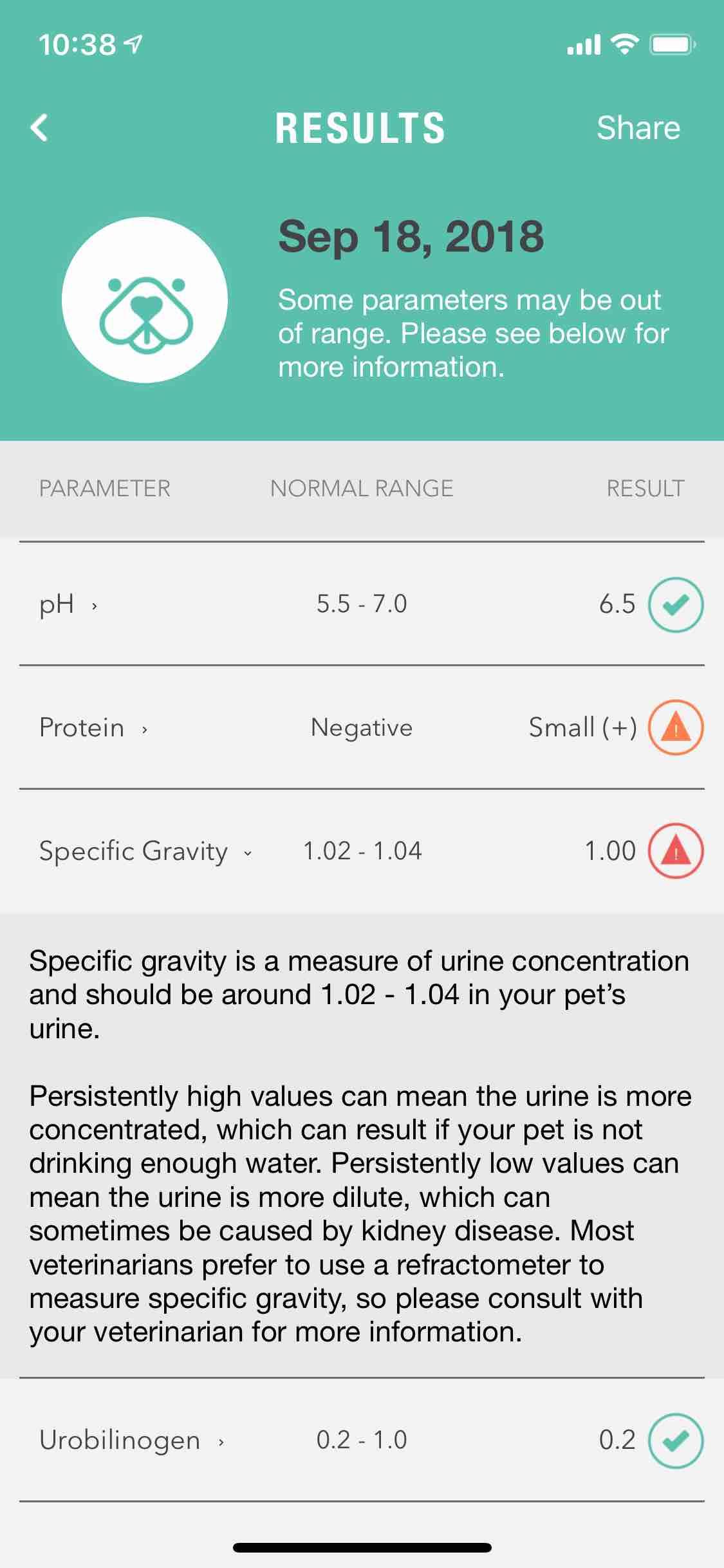Share the test results

[638, 127]
